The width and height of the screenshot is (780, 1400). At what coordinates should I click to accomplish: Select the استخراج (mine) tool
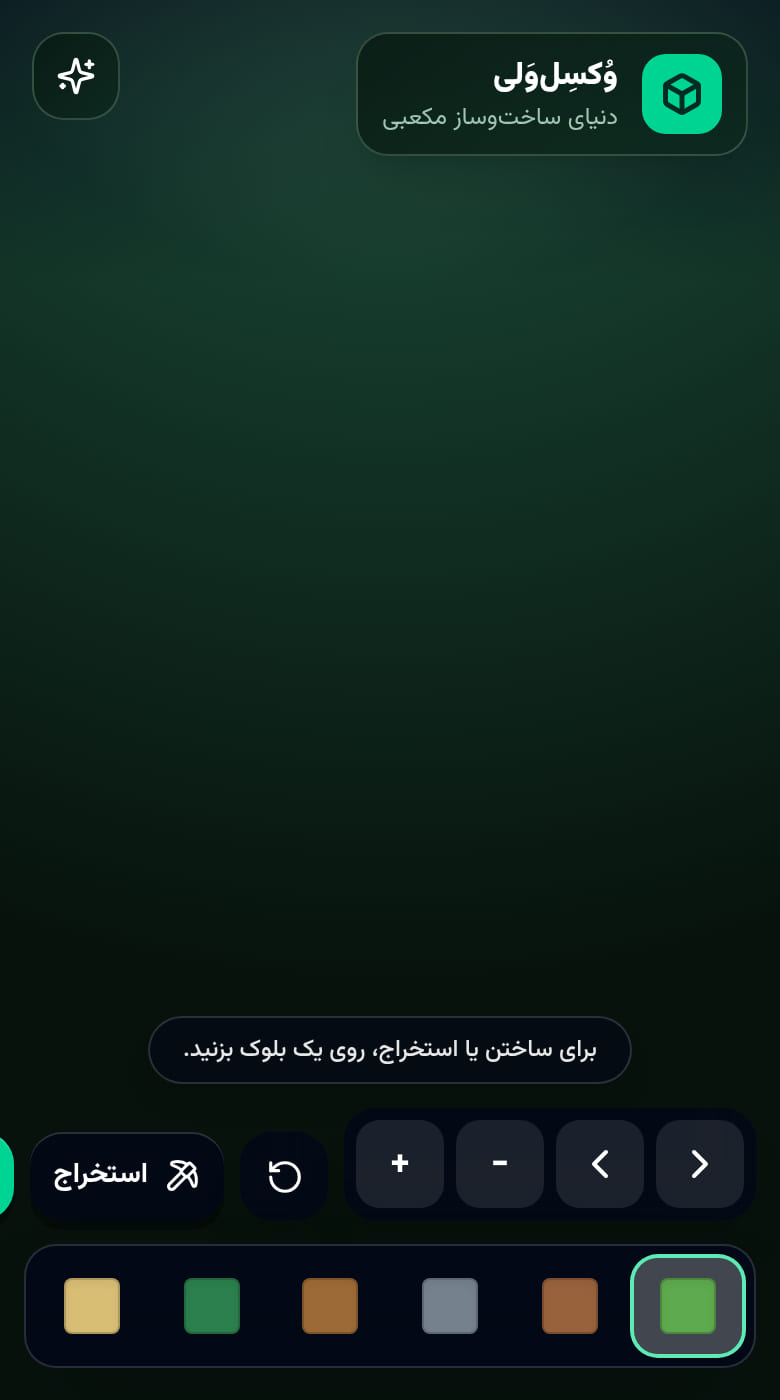coord(127,1175)
